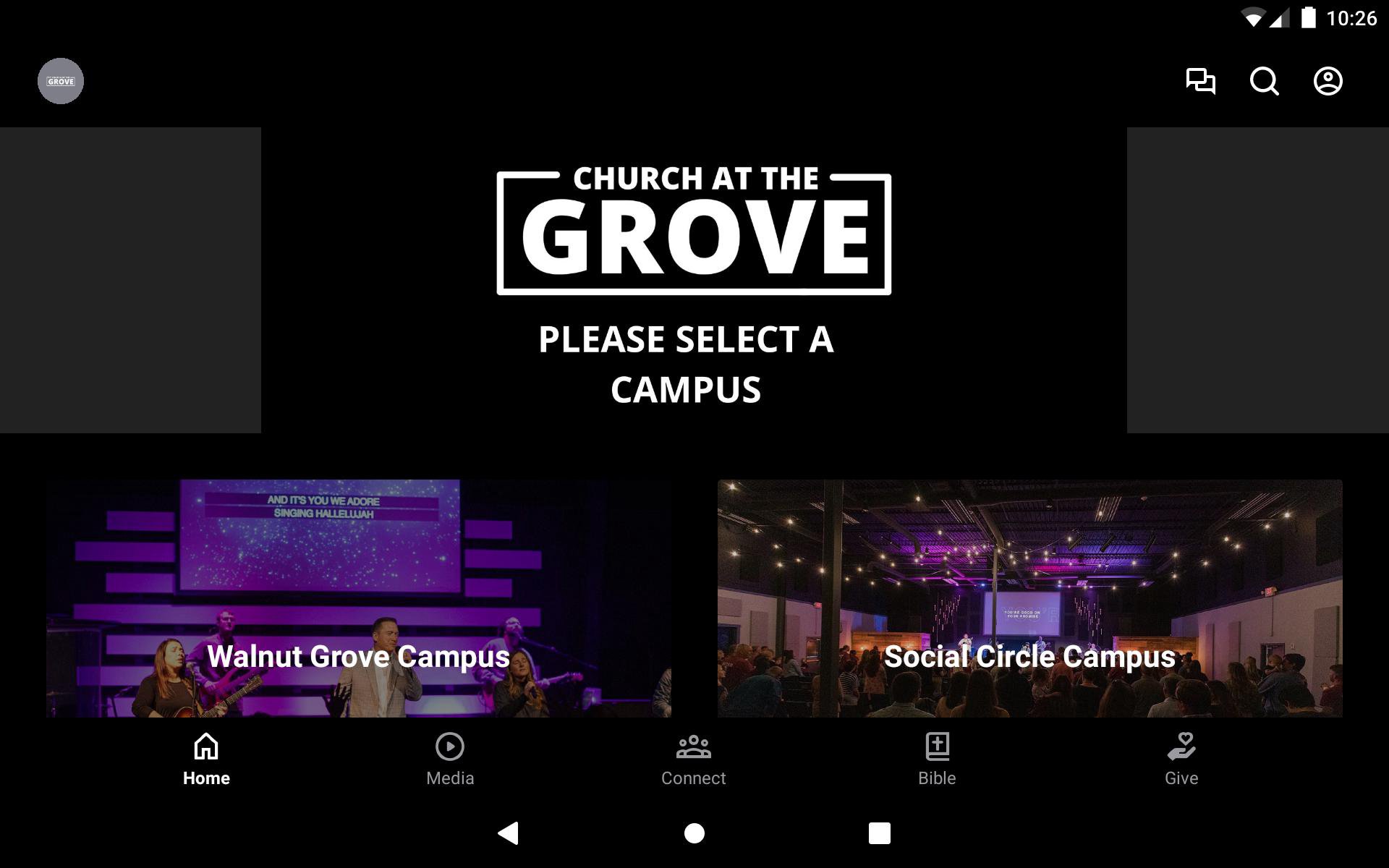Open the messages chat icon
Screen dimensions: 1389x868
point(1200,81)
